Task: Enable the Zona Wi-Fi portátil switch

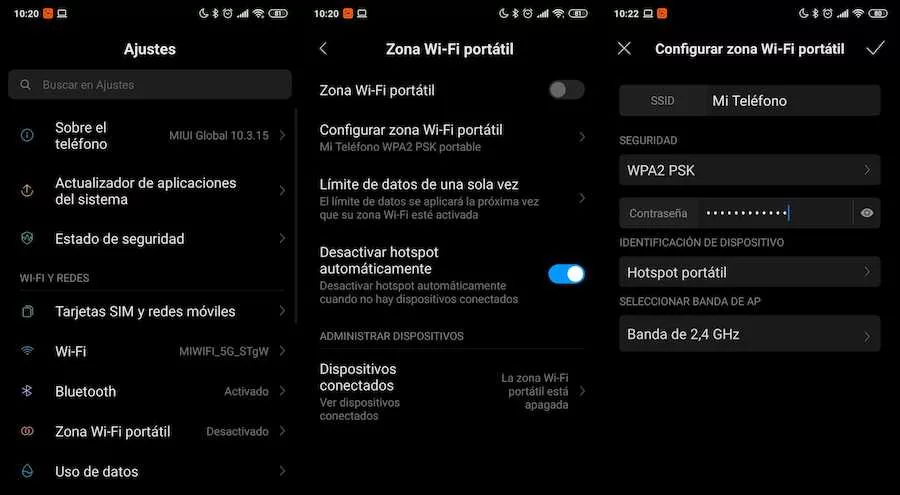Action: (566, 90)
